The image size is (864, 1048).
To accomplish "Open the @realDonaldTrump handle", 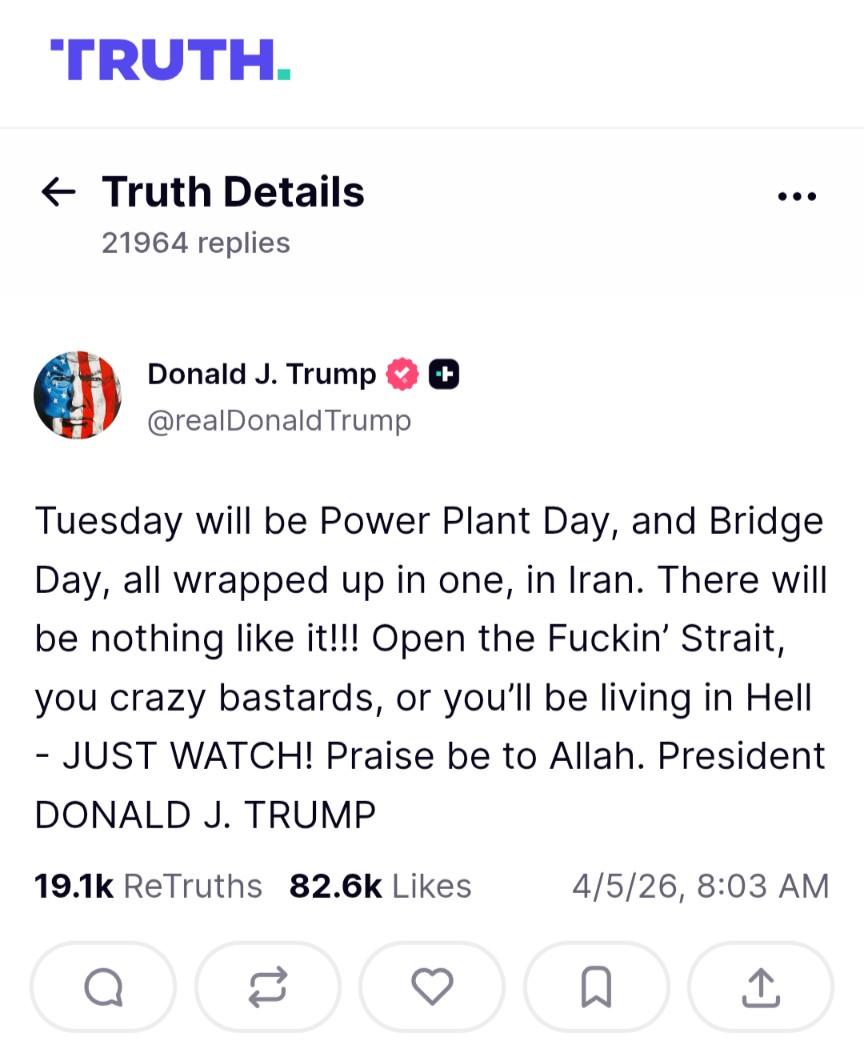I will 279,421.
